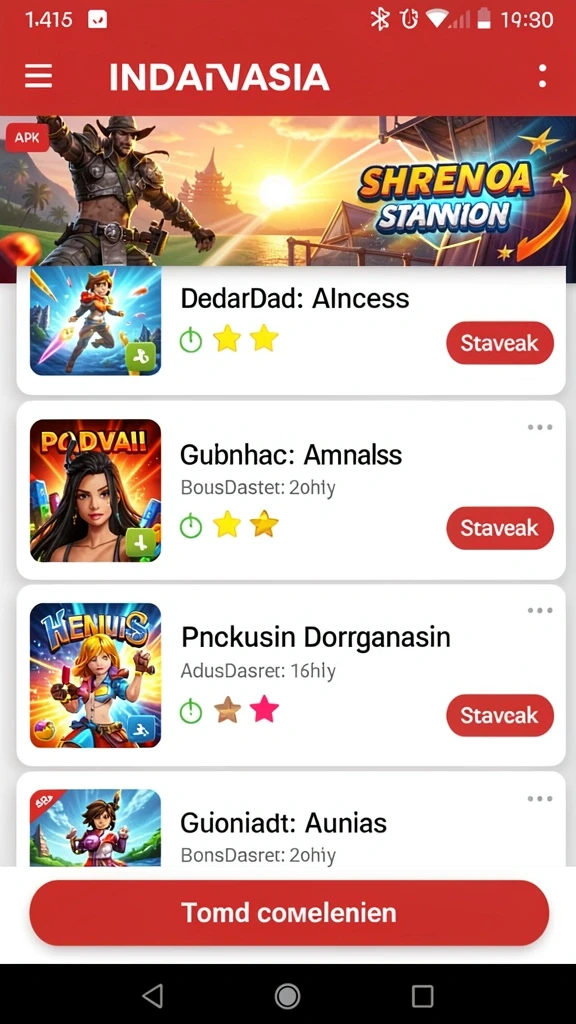
Task: Tap Staveak button for DedarDad: Alncess
Action: [500, 343]
